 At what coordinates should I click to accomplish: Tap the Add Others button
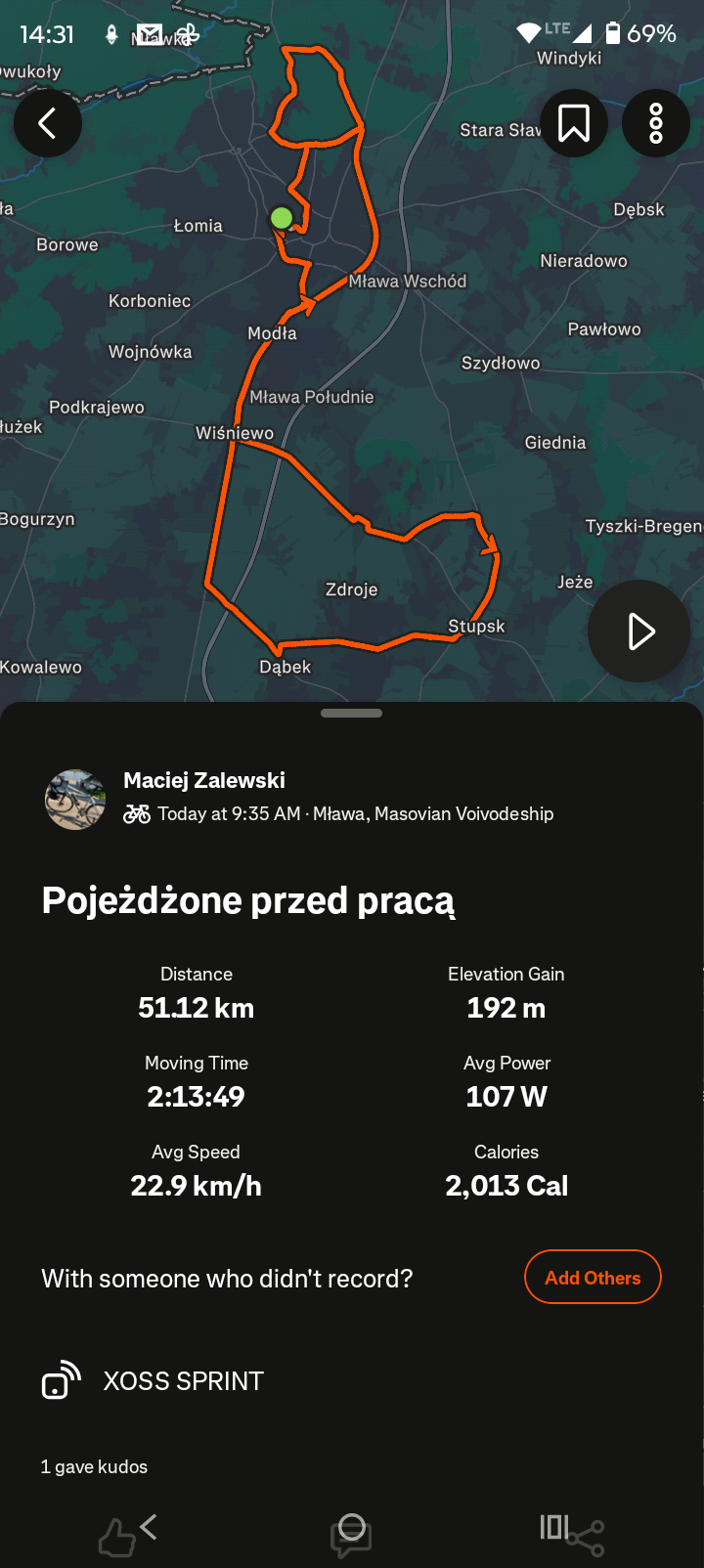tap(593, 1277)
